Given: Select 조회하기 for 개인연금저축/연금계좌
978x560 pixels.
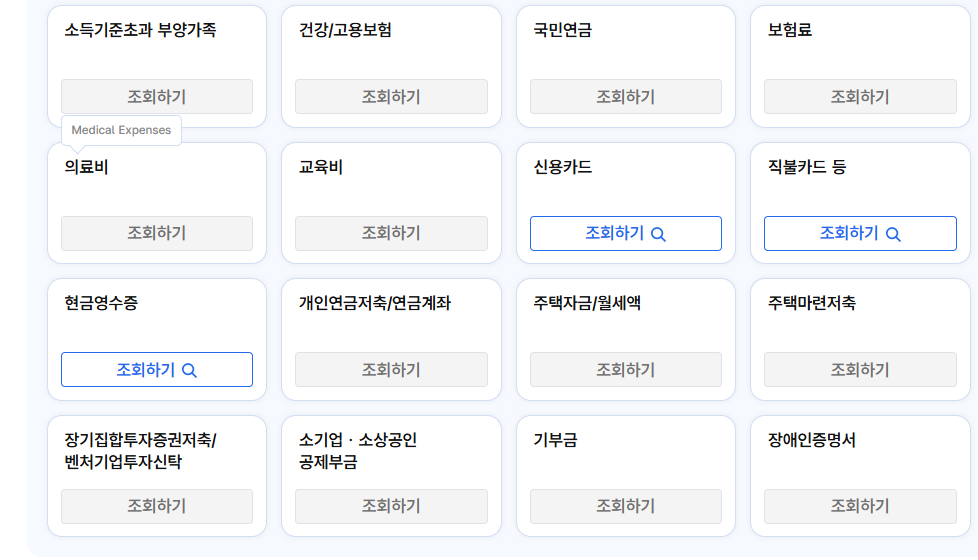Looking at the screenshot, I should [x=391, y=369].
